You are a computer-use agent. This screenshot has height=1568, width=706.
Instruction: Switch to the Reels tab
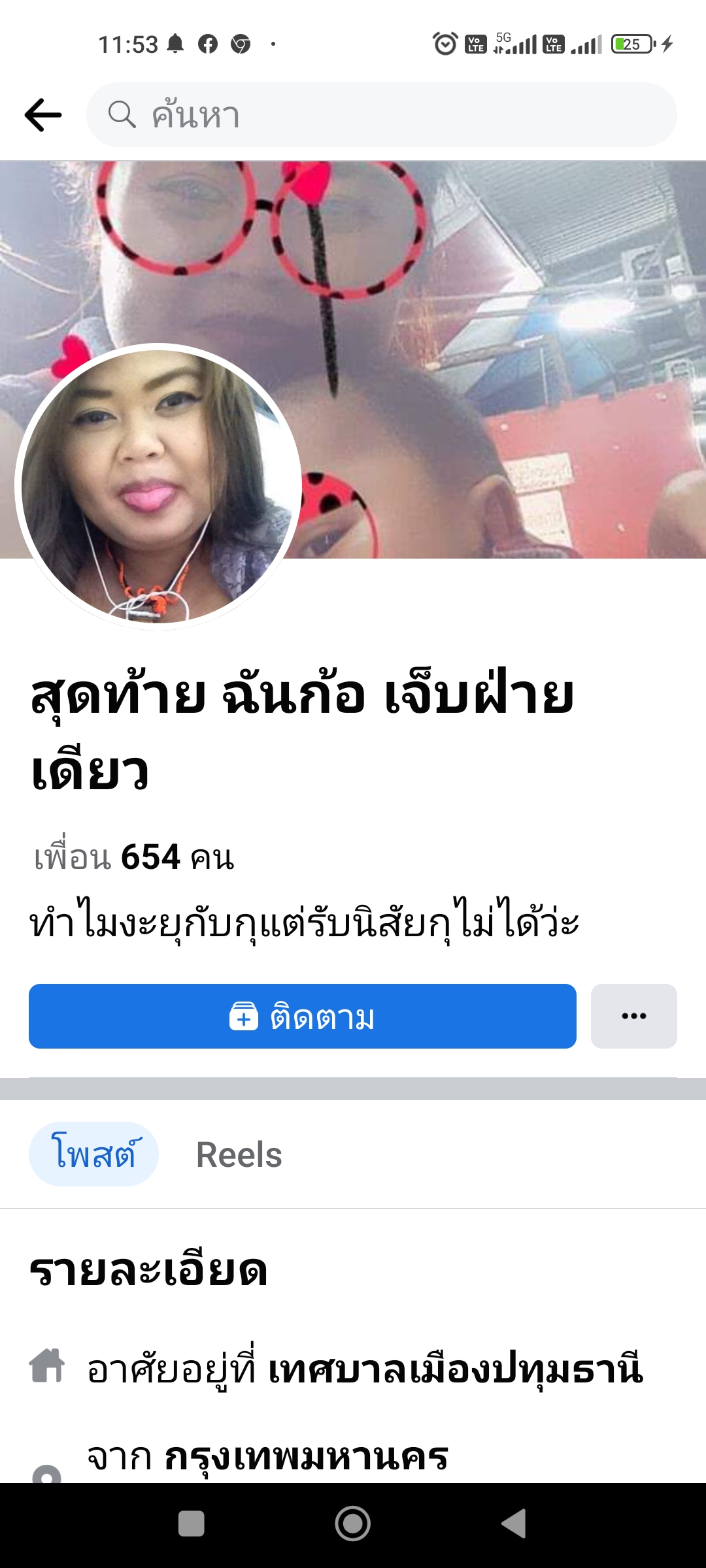239,1154
